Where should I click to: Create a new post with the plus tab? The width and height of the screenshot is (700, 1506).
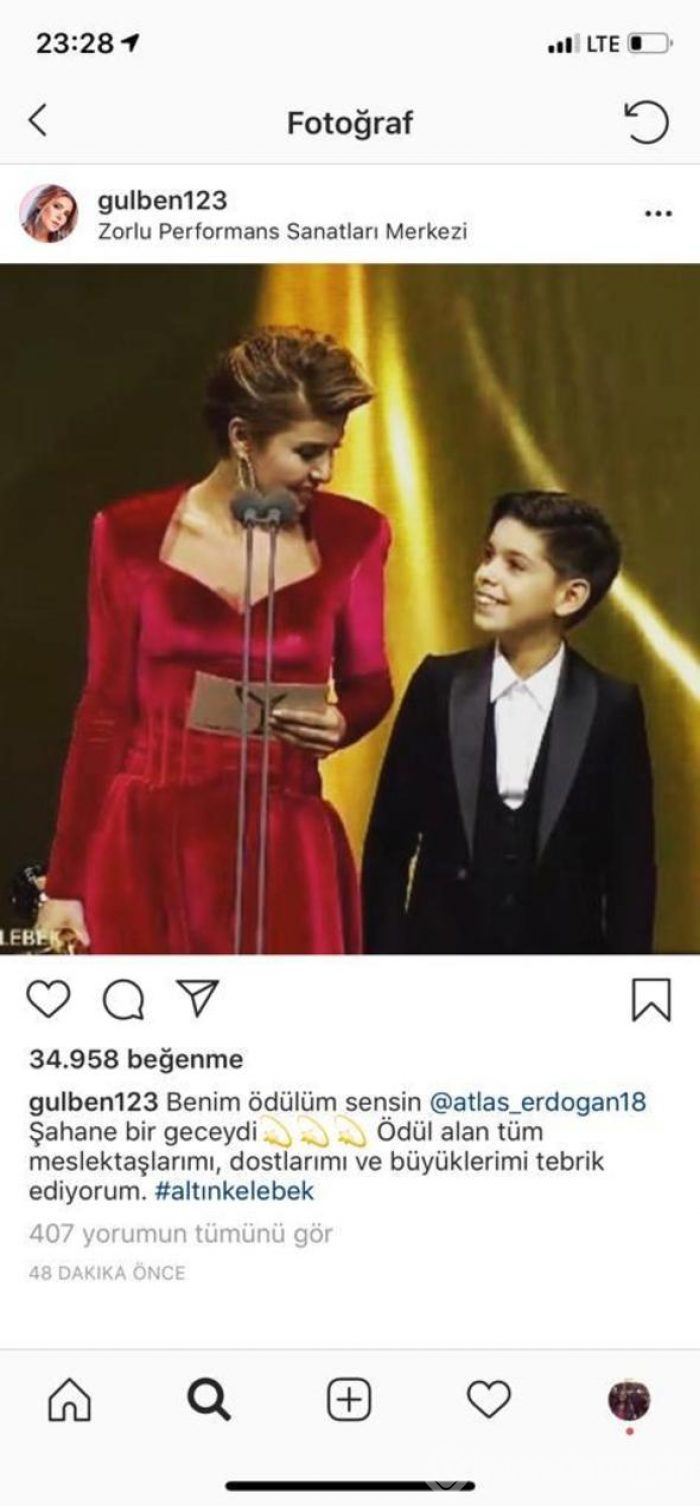[350, 1400]
